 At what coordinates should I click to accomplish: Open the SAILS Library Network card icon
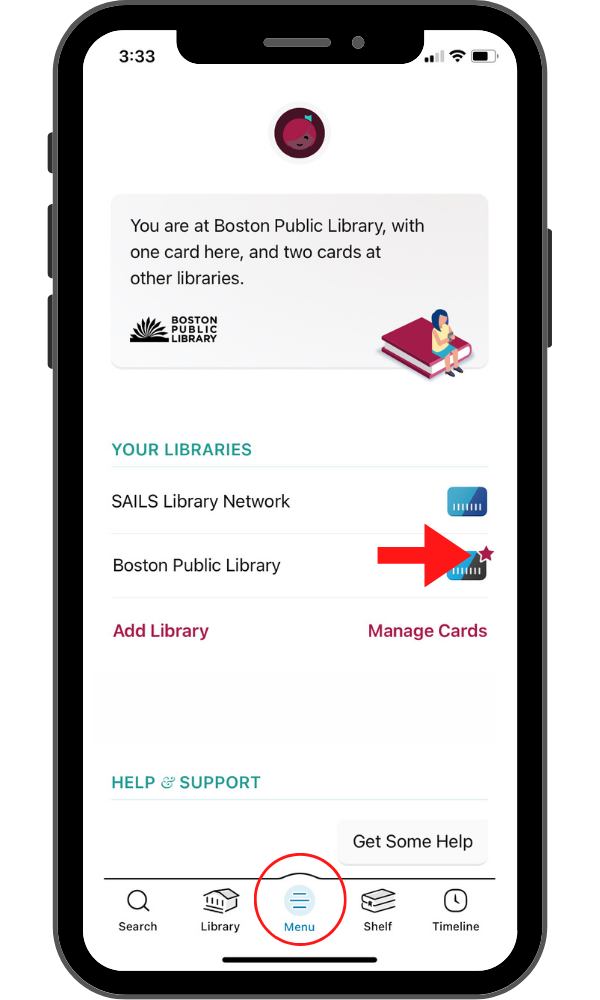[467, 502]
